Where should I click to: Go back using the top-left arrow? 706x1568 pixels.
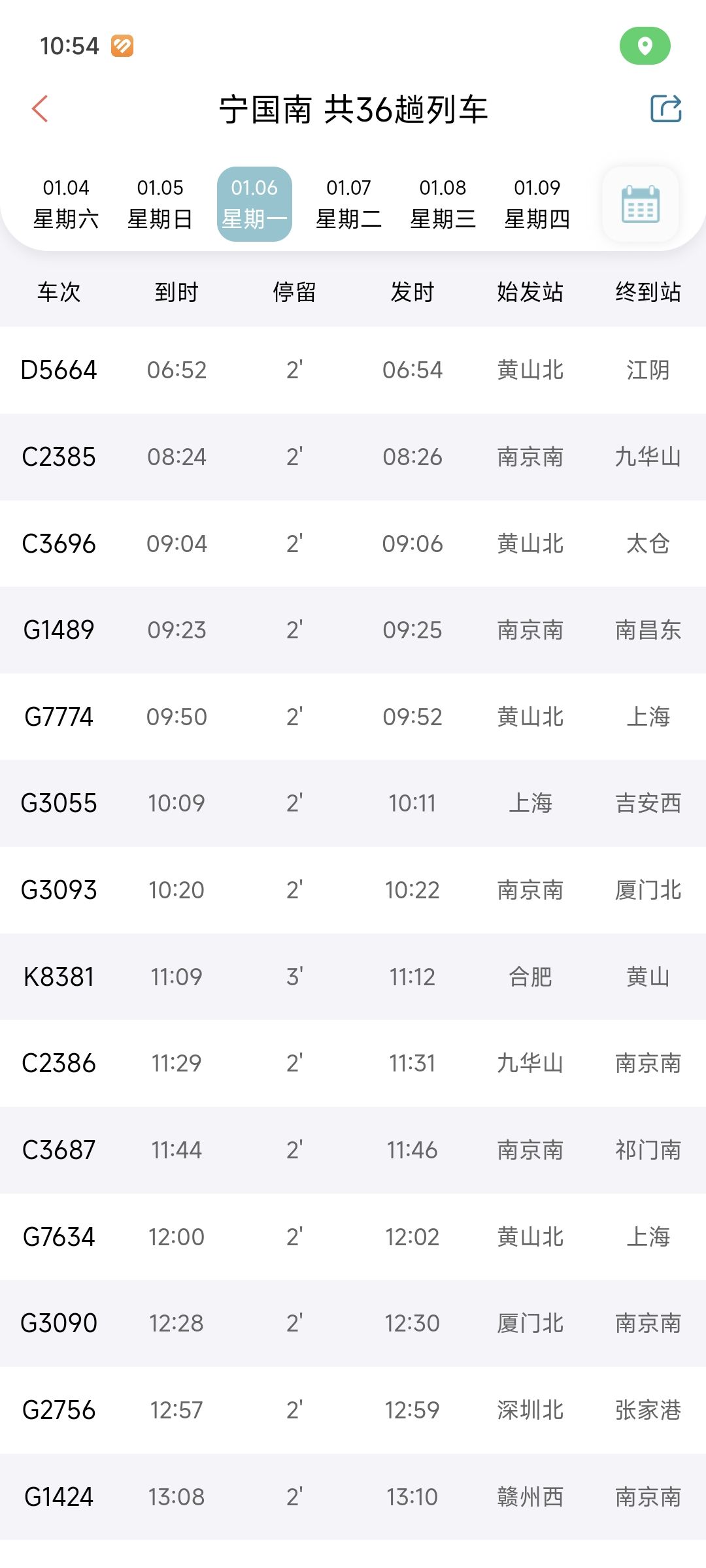pos(40,108)
